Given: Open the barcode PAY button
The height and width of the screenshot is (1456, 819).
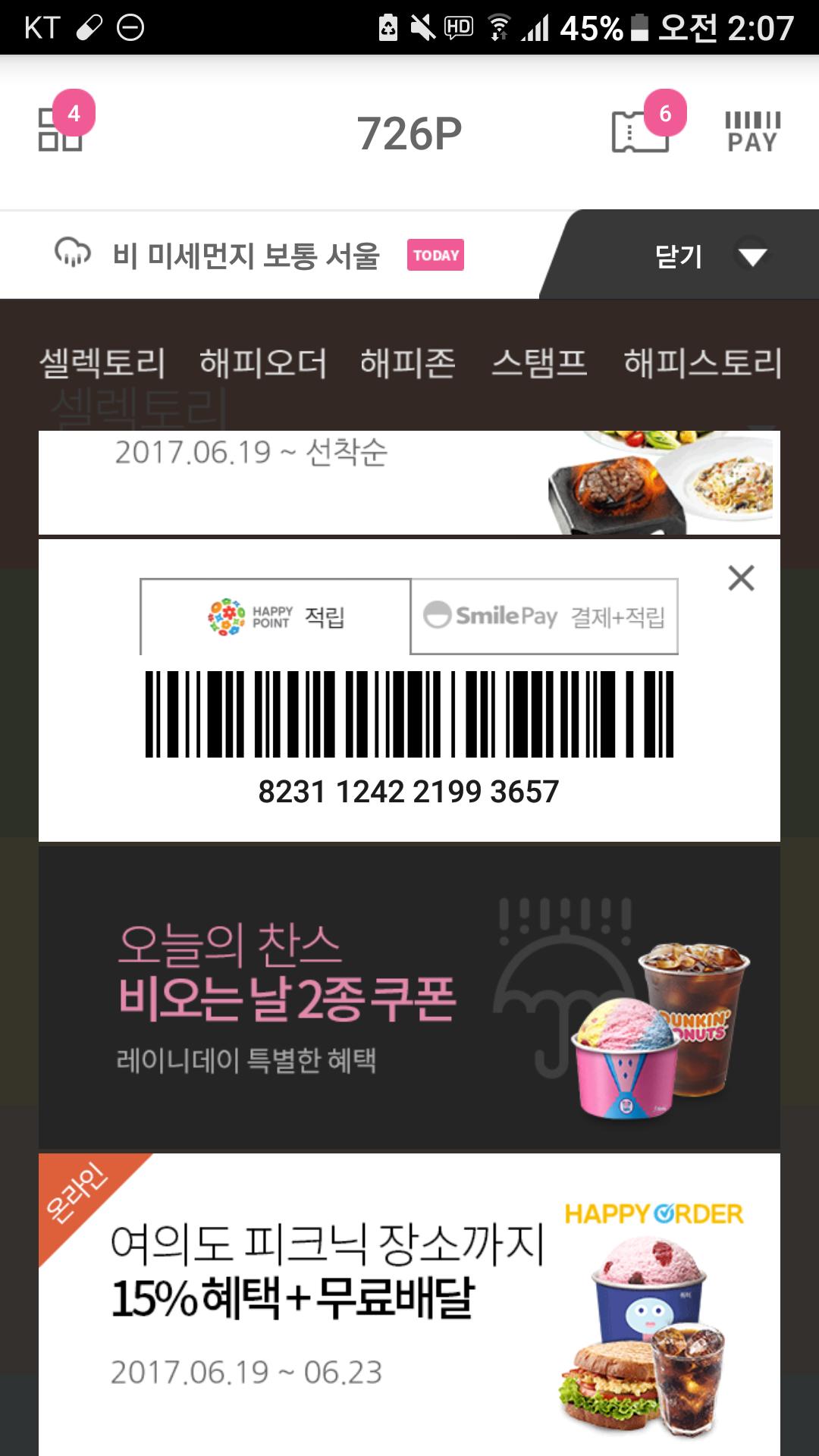Looking at the screenshot, I should [x=752, y=132].
